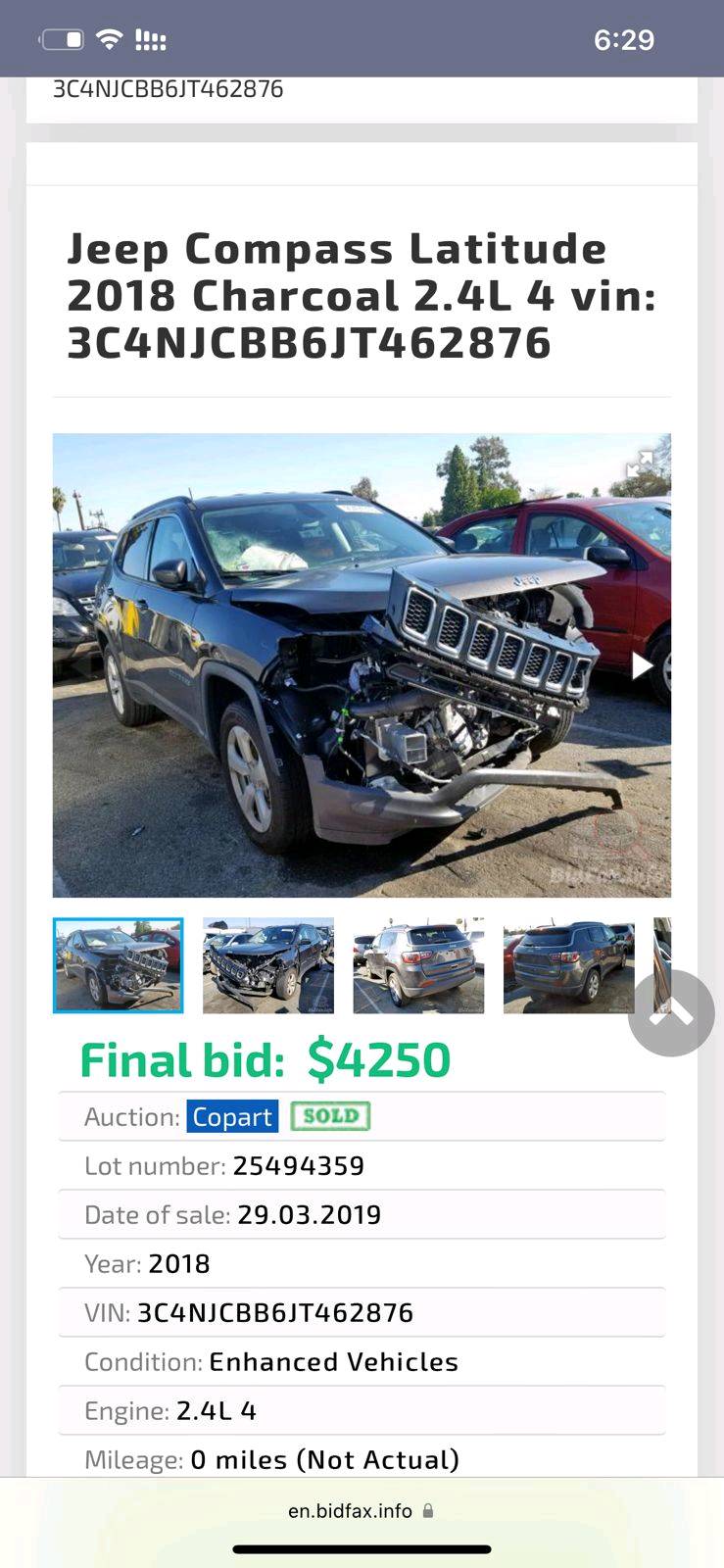Select the first front-damage thumbnail
The image size is (724, 1568).
click(118, 965)
